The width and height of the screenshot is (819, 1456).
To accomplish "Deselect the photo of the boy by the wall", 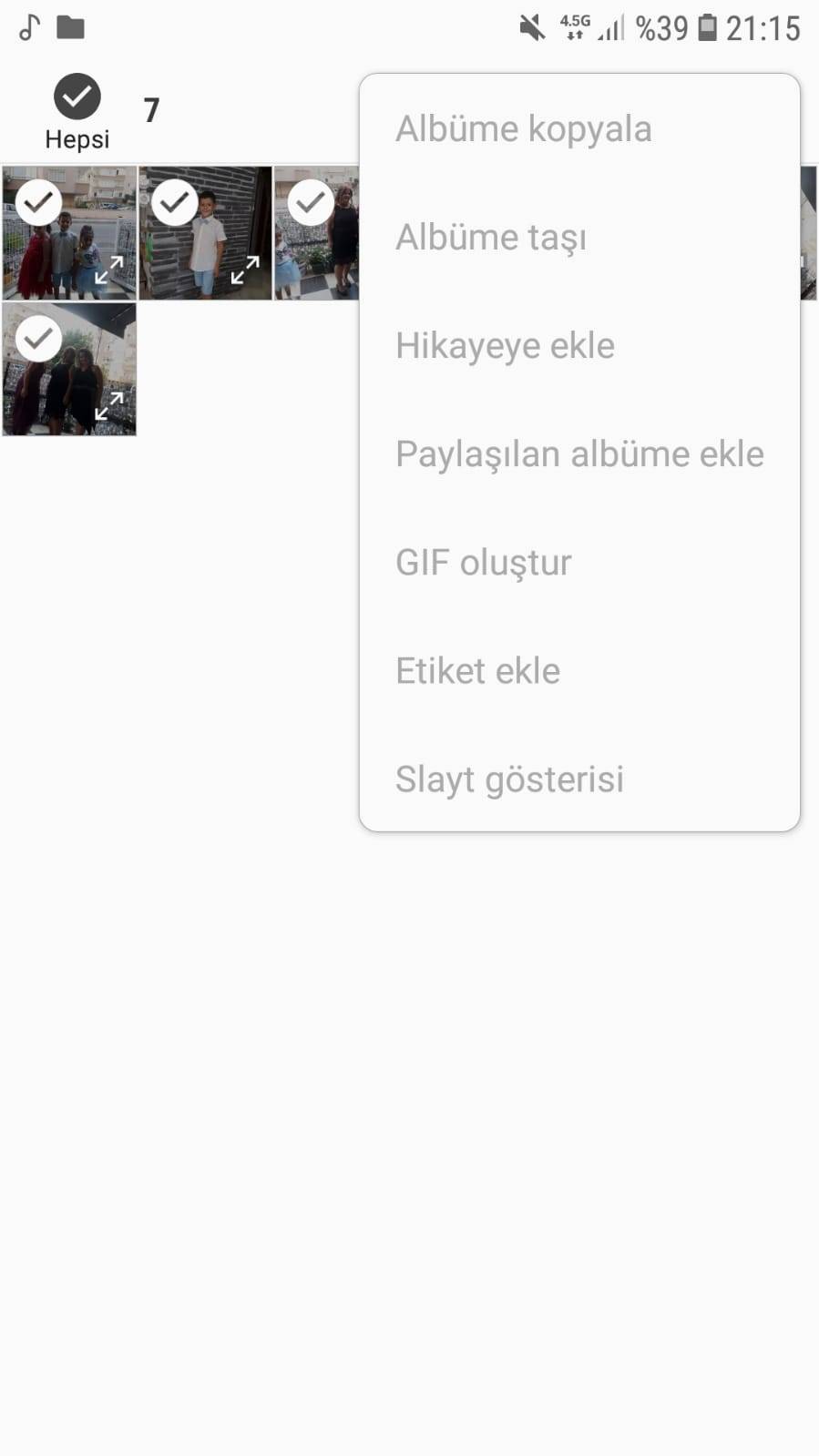I will point(175,202).
